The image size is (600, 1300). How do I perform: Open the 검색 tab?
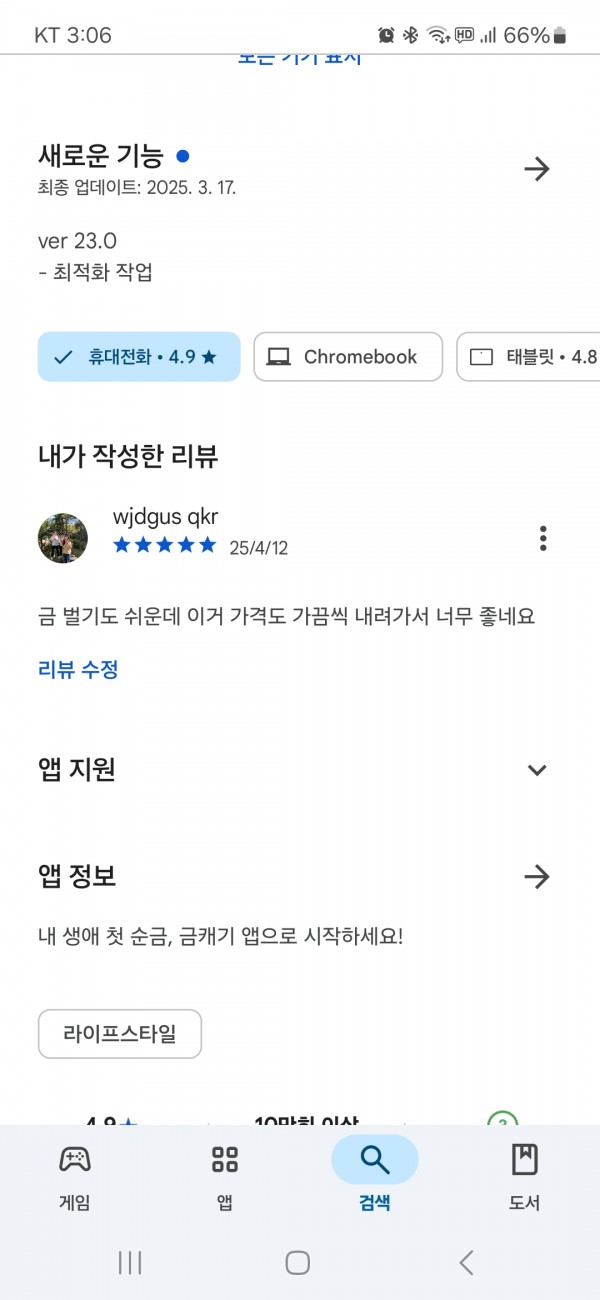375,1176
